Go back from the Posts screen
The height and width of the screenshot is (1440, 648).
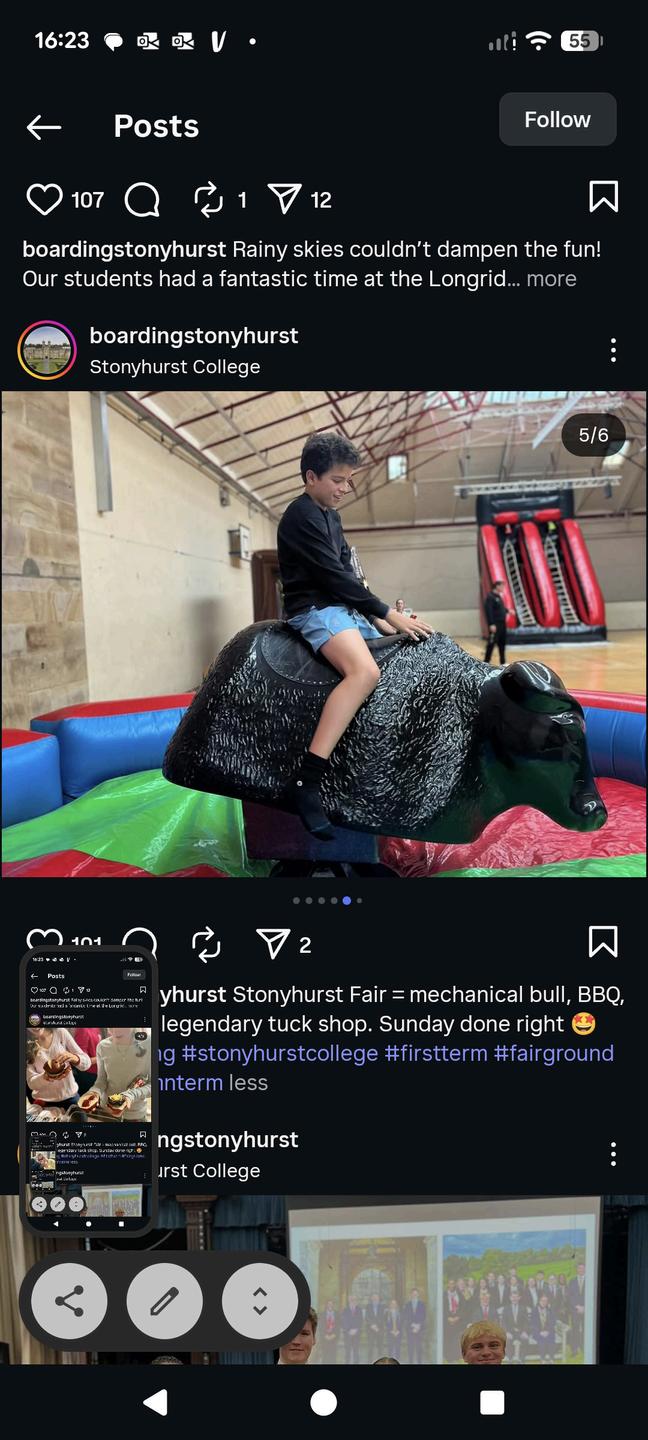[x=44, y=127]
